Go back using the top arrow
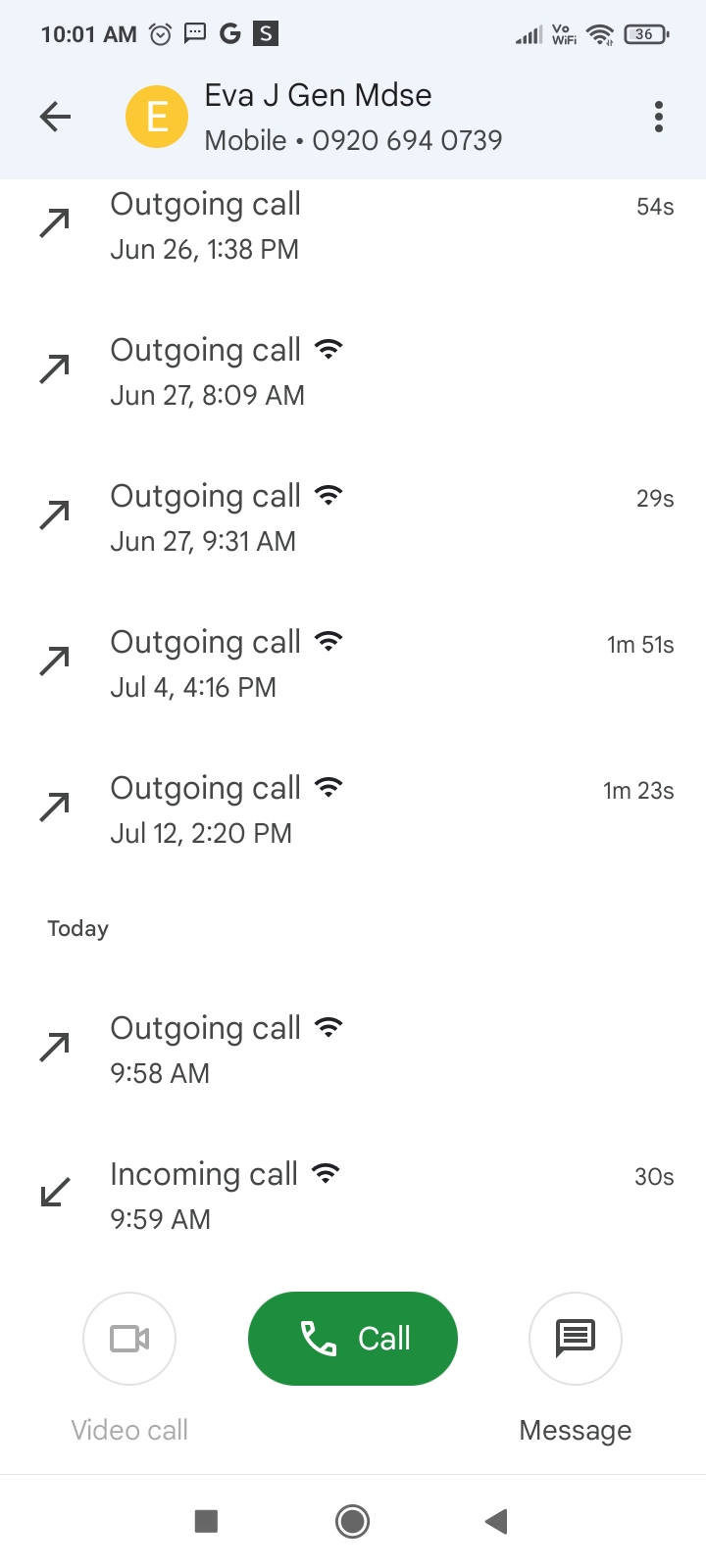 pyautogui.click(x=56, y=118)
